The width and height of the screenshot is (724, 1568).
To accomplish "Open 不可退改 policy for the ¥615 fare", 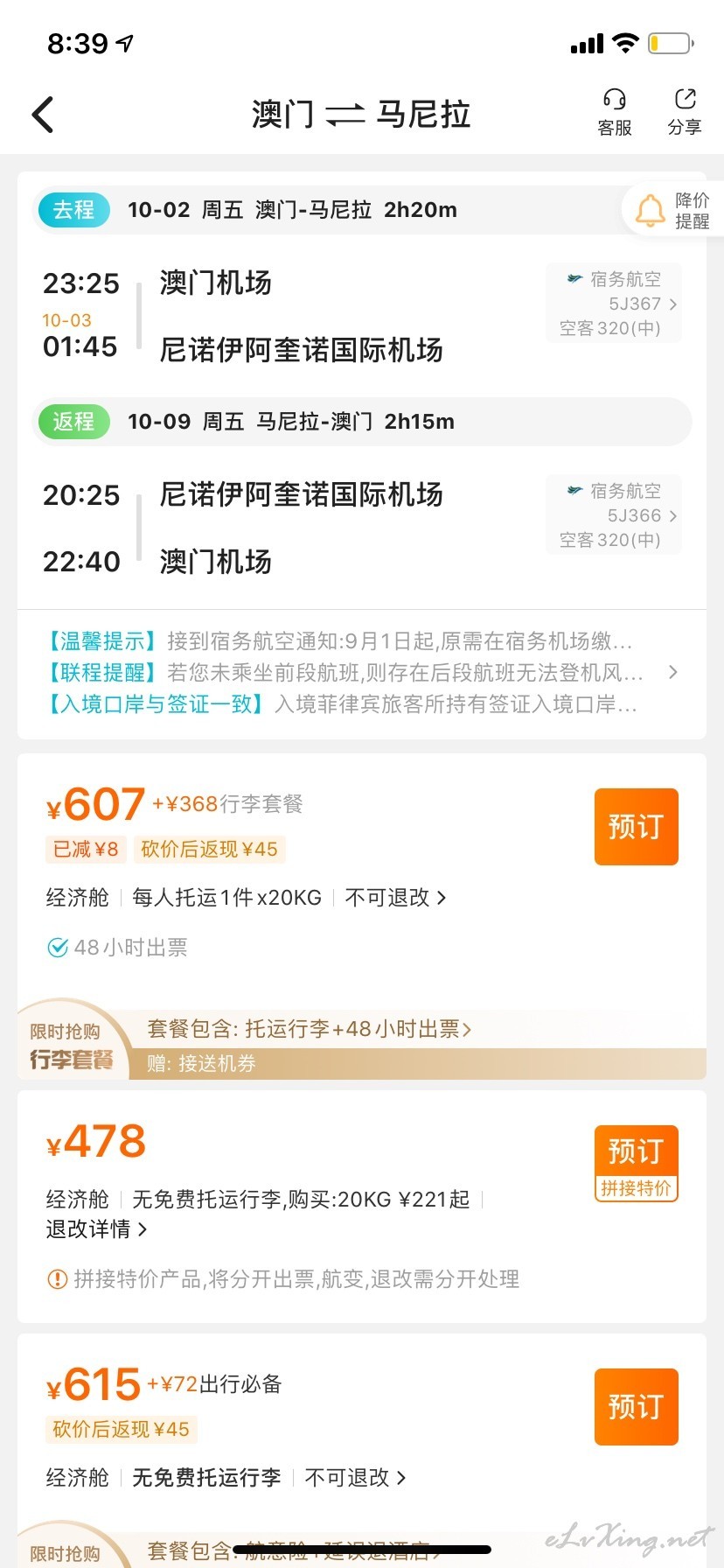I will pyautogui.click(x=355, y=1478).
